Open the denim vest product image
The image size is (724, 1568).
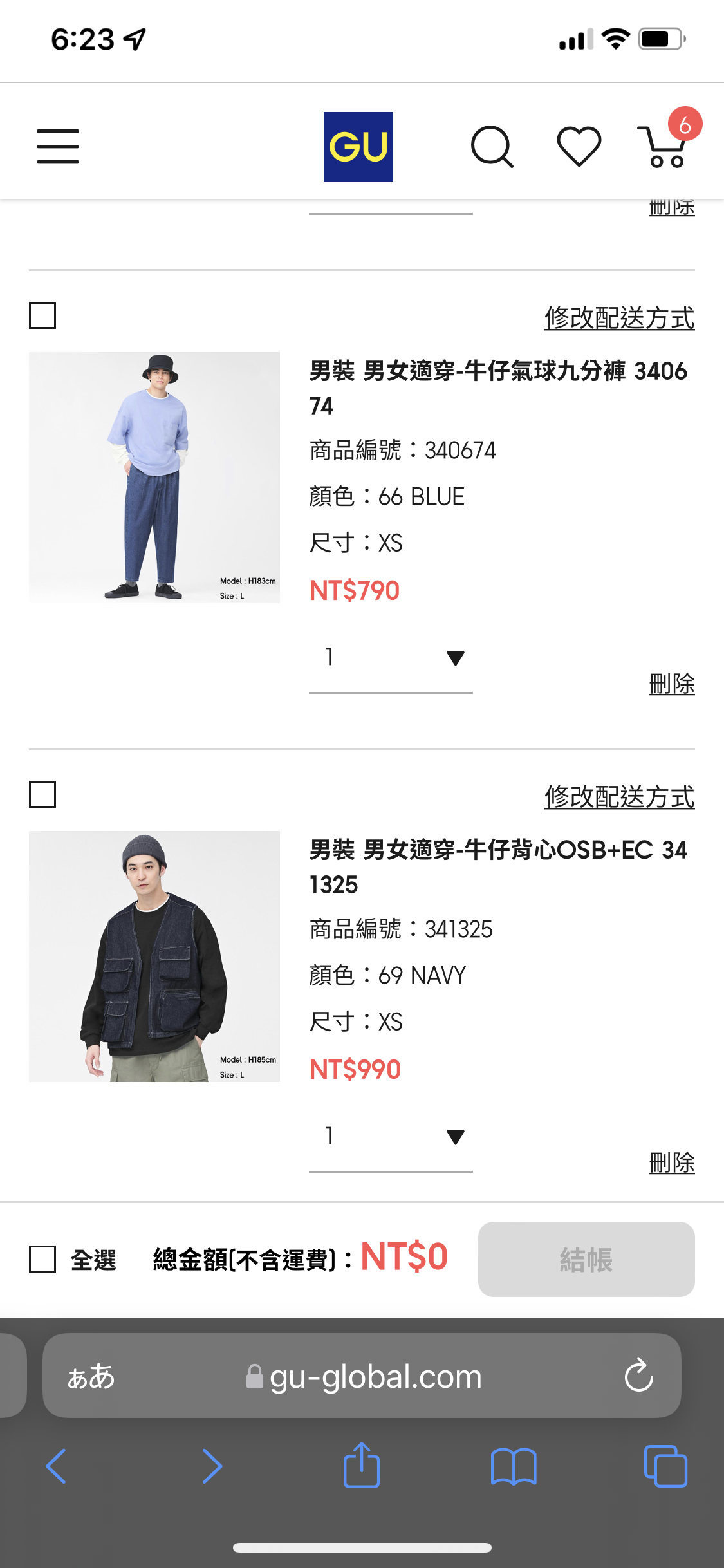[154, 957]
